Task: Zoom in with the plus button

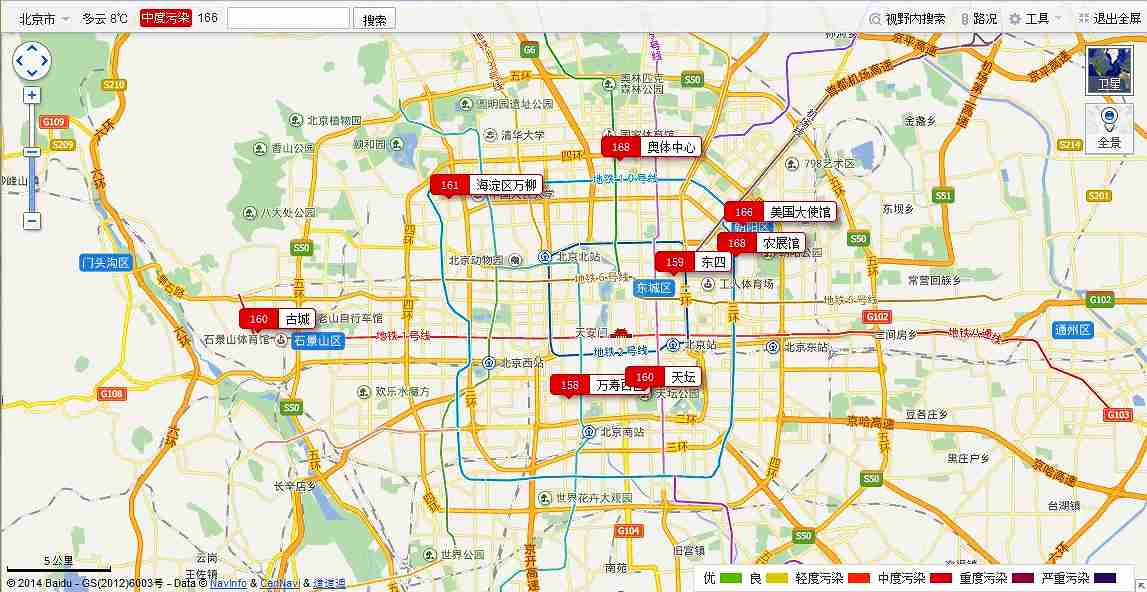Action: (32, 95)
